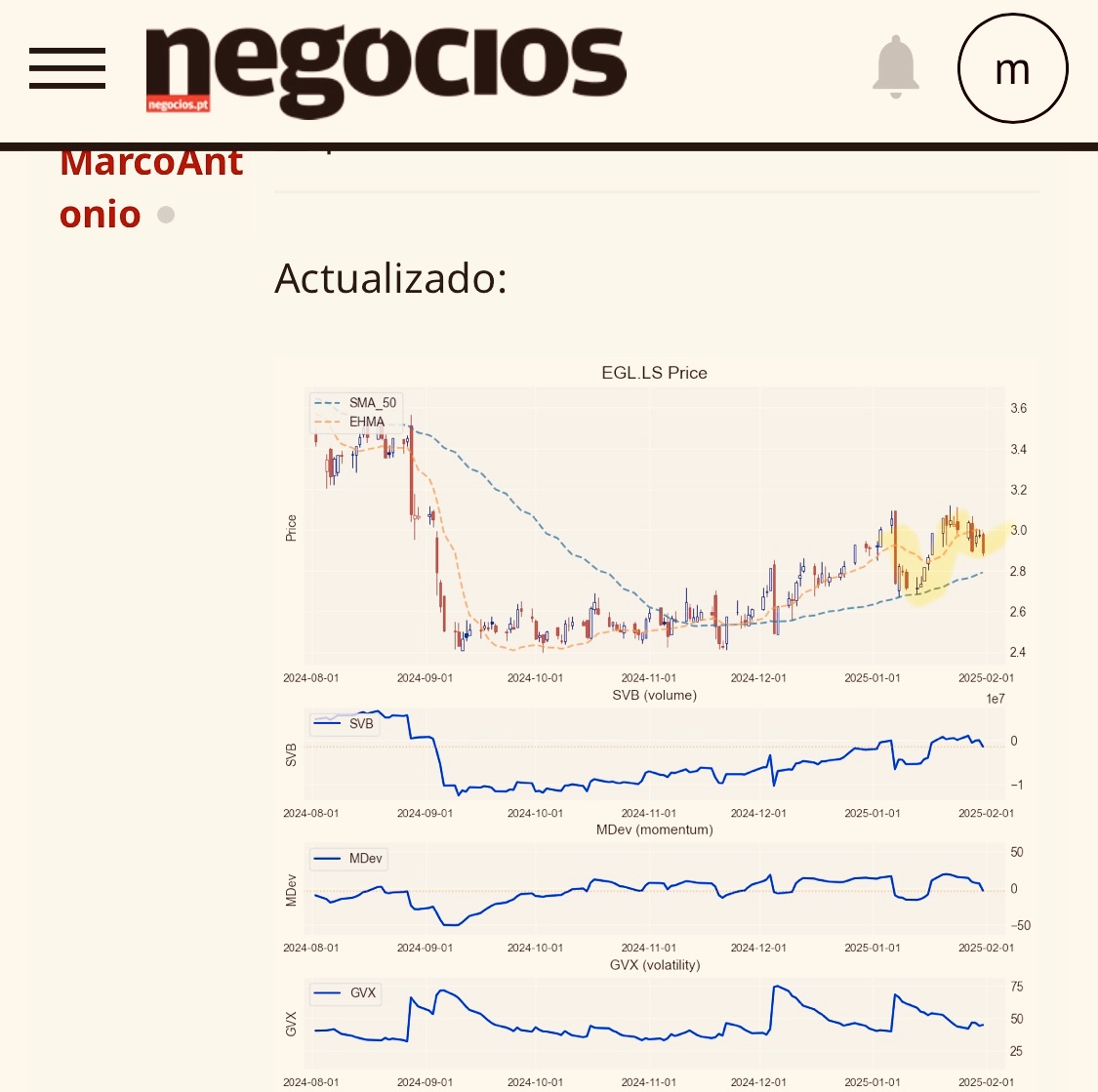The width and height of the screenshot is (1098, 1092).
Task: Go to the Negocios homepage
Action: [386, 68]
